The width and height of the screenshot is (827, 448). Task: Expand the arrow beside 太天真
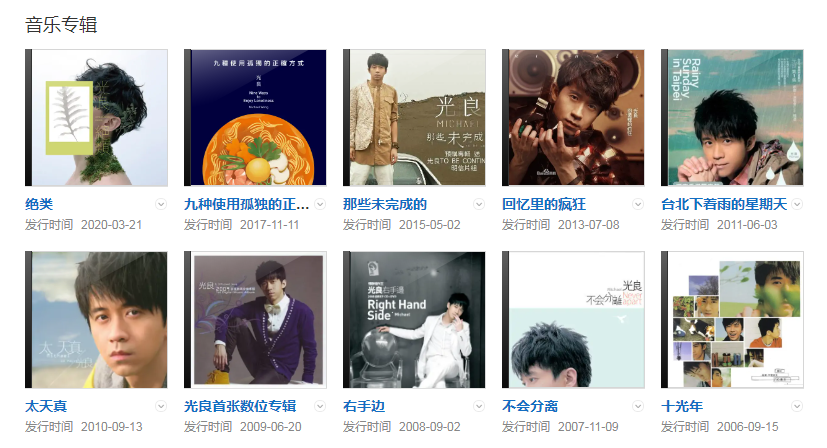tap(161, 407)
